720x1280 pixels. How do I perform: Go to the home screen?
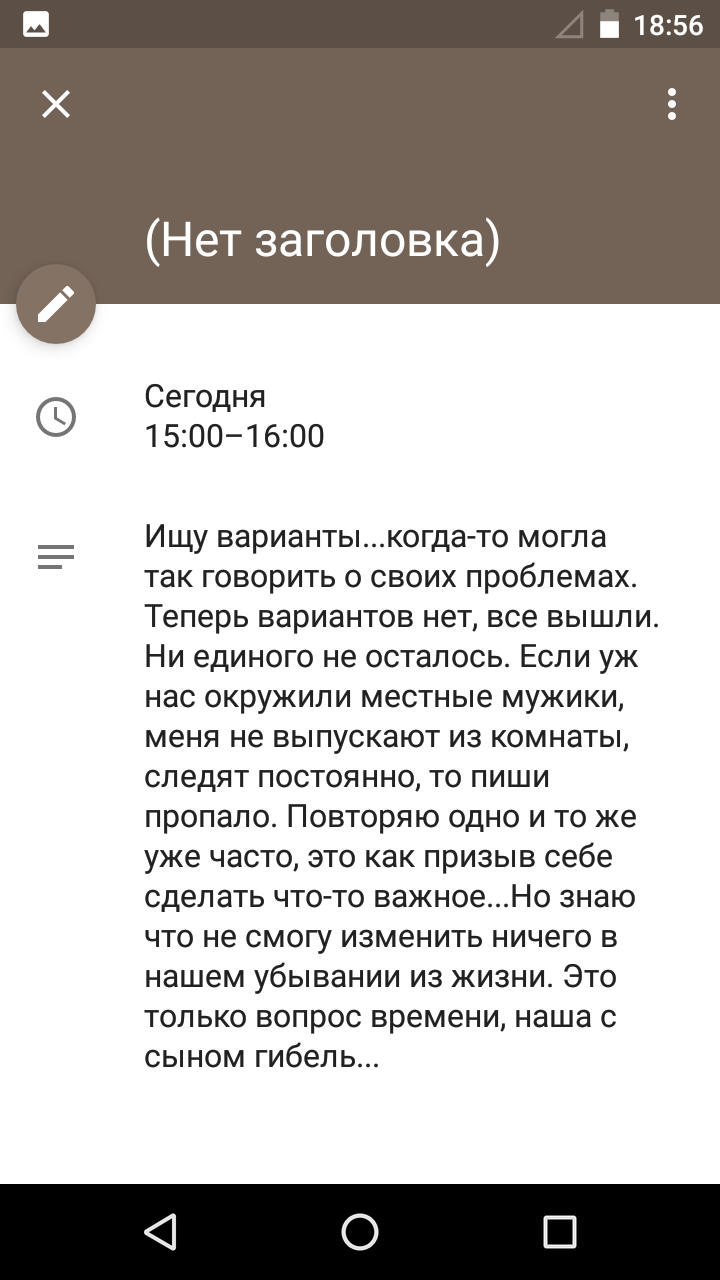360,1232
